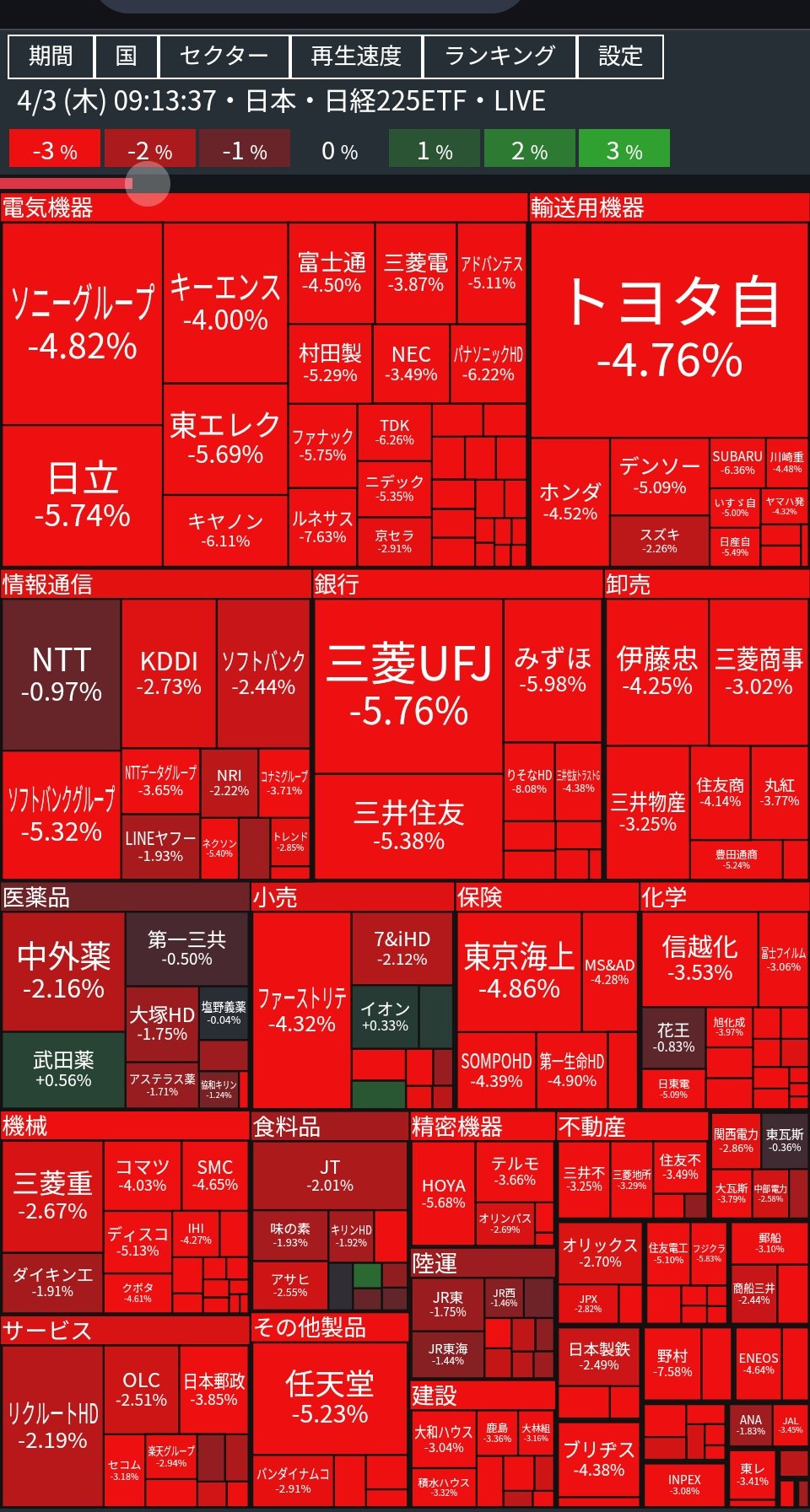Open the ソニーグループ tile

[x=82, y=324]
